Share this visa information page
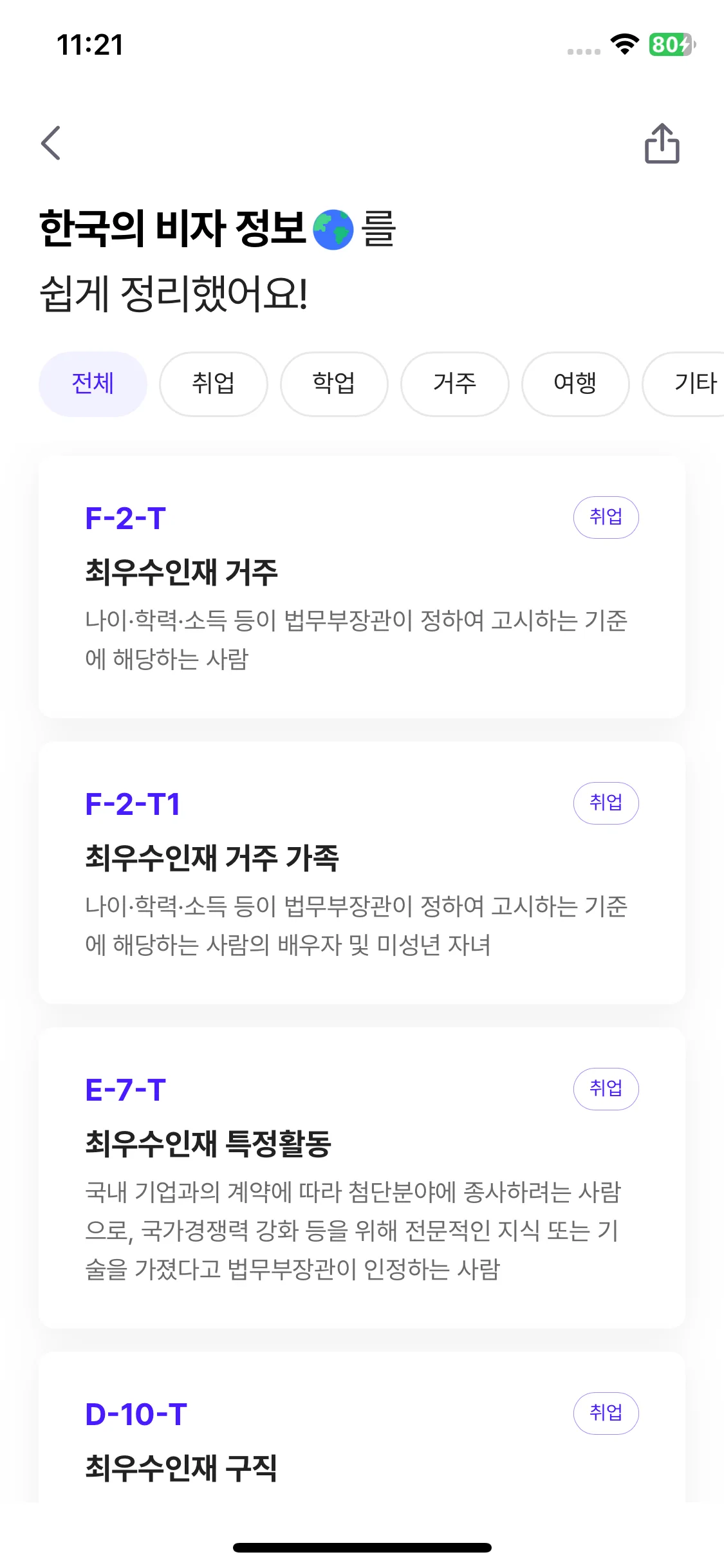Viewport: 724px width, 1568px height. click(x=662, y=143)
